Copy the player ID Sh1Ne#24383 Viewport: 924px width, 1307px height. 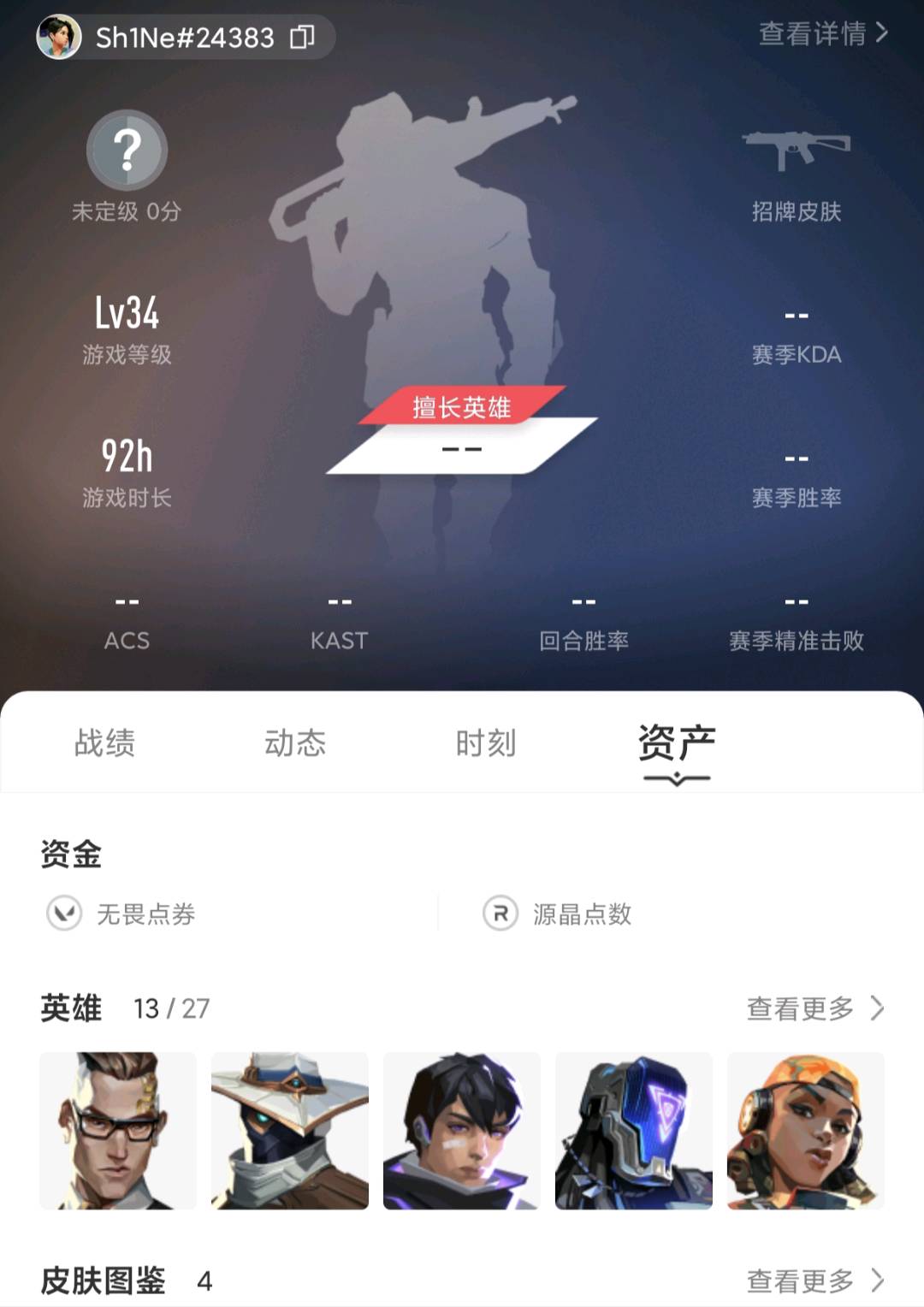pyautogui.click(x=302, y=37)
